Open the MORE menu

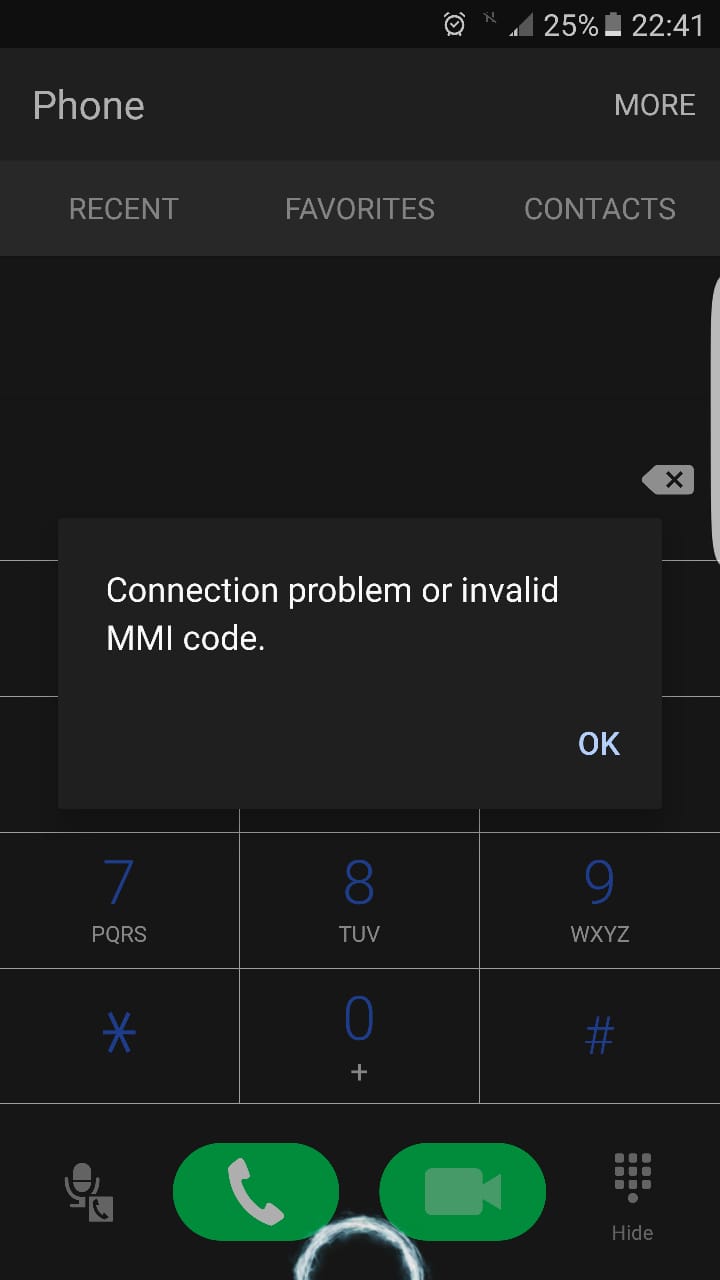654,105
